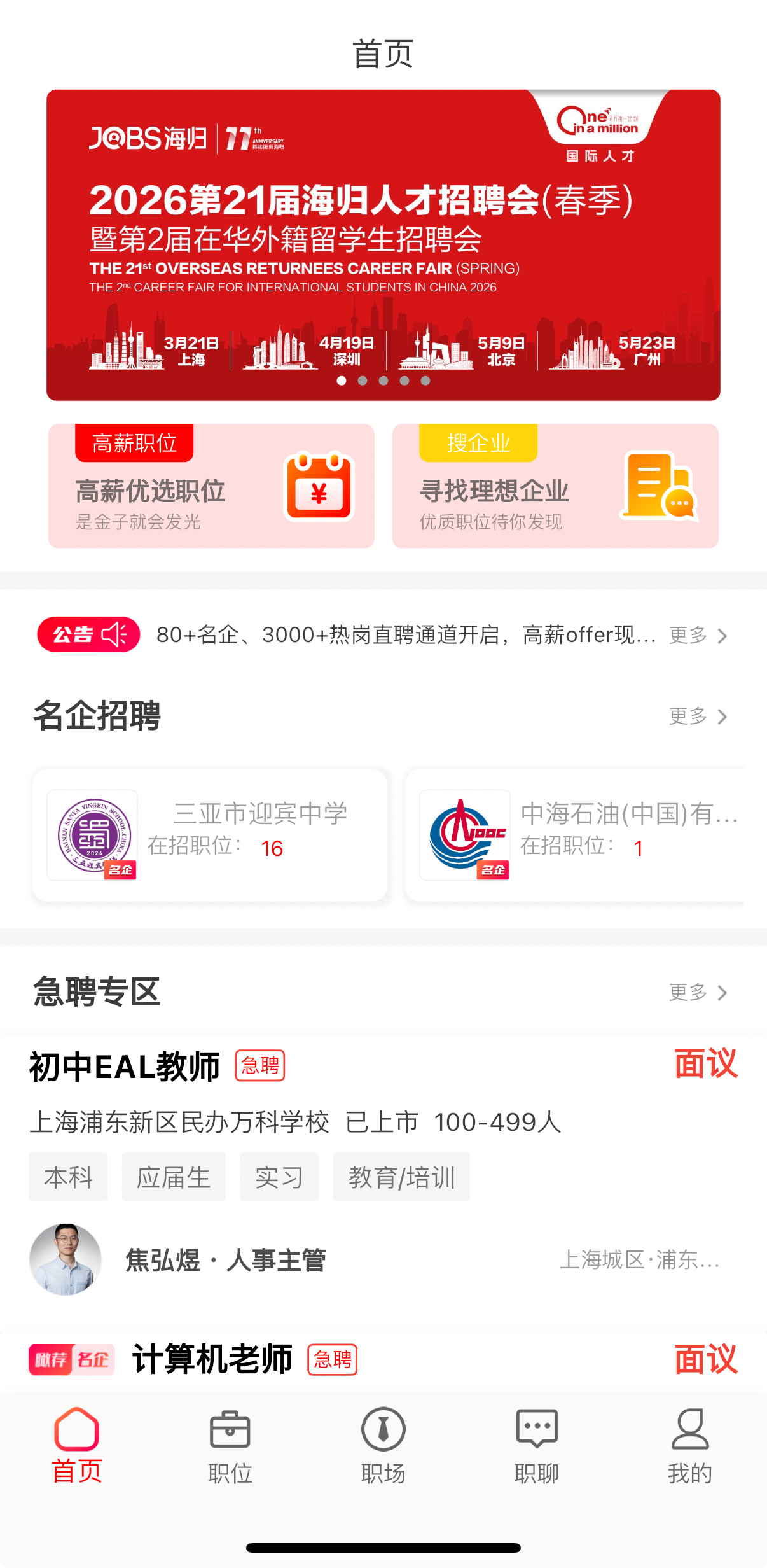Switch to the 职场 tab
This screenshot has width=767, height=1568.
pos(383,1446)
